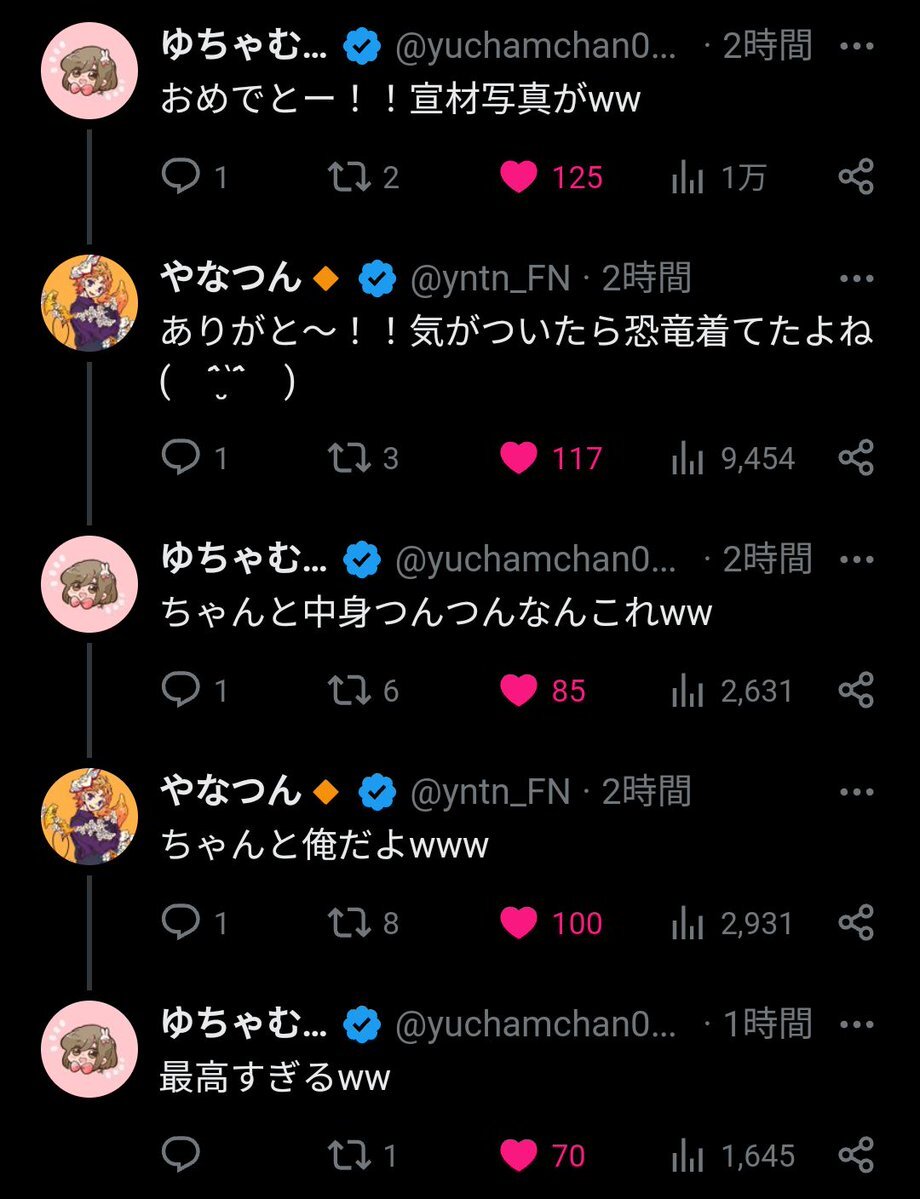Share the '最高すぎるww' post

click(856, 1156)
